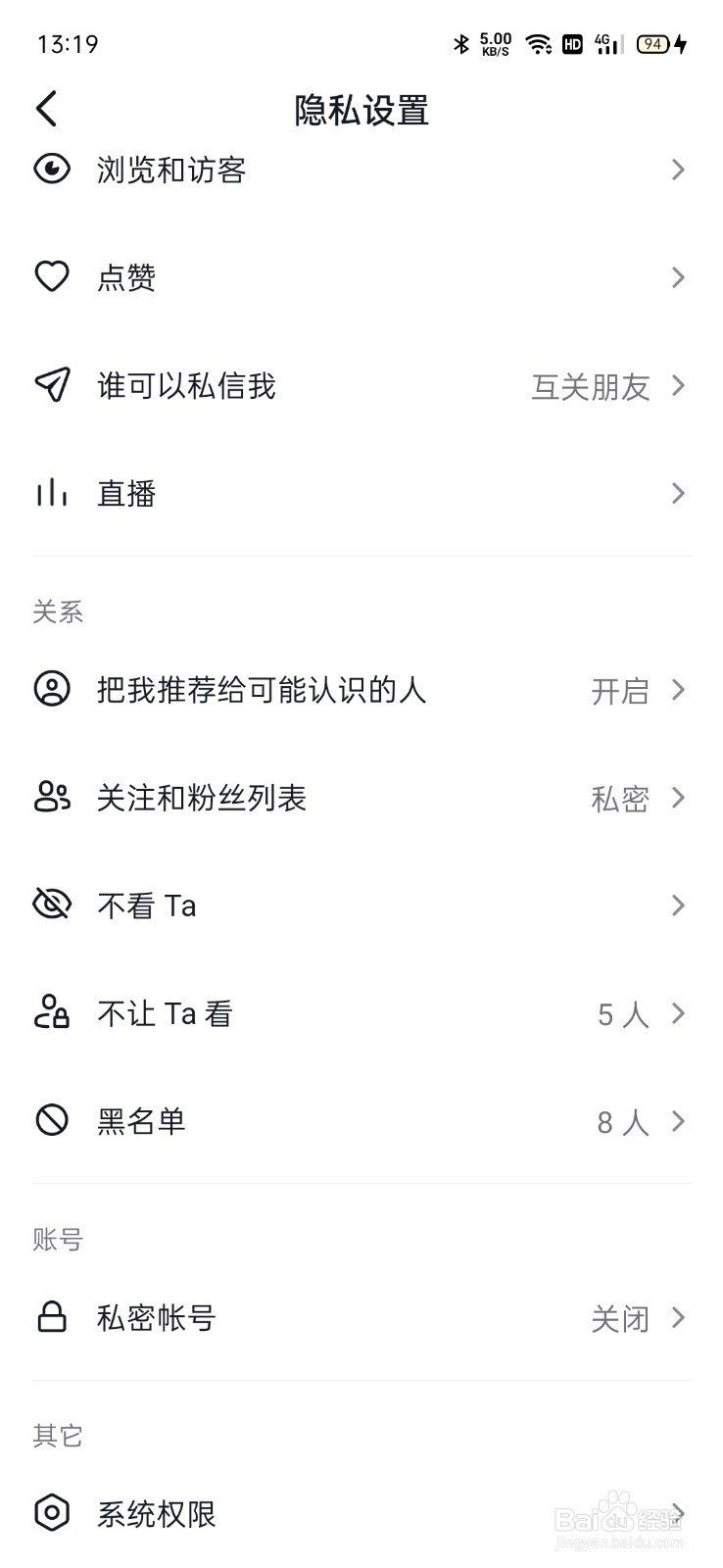Open the 点赞 privacy row
This screenshot has height=1568, width=723.
(x=361, y=277)
